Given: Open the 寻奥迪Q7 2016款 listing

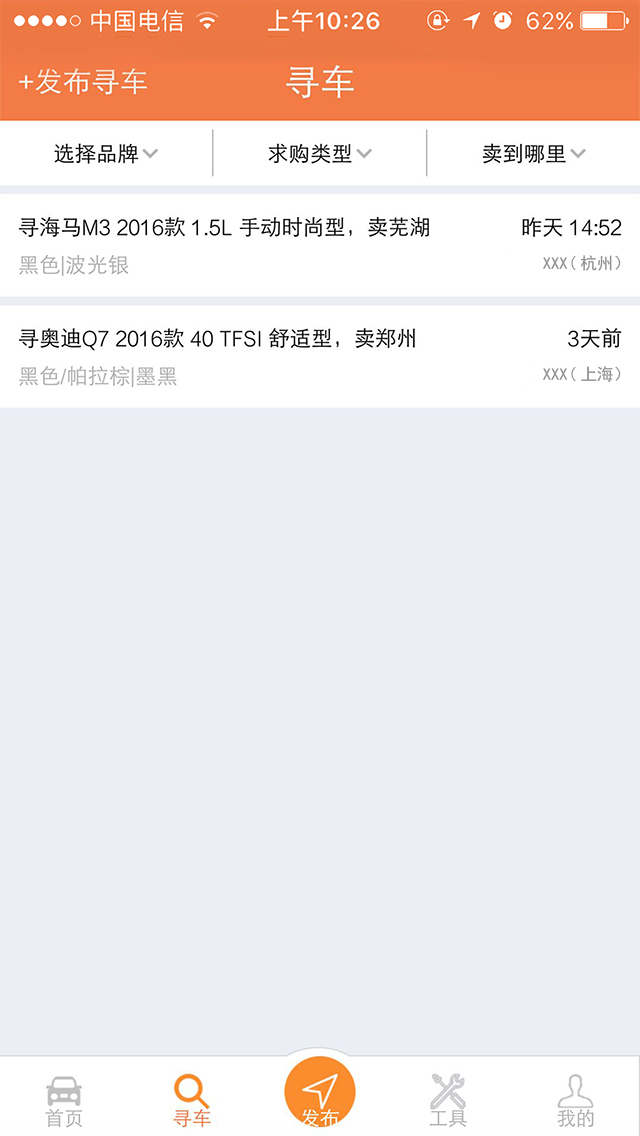Looking at the screenshot, I should click(320, 357).
